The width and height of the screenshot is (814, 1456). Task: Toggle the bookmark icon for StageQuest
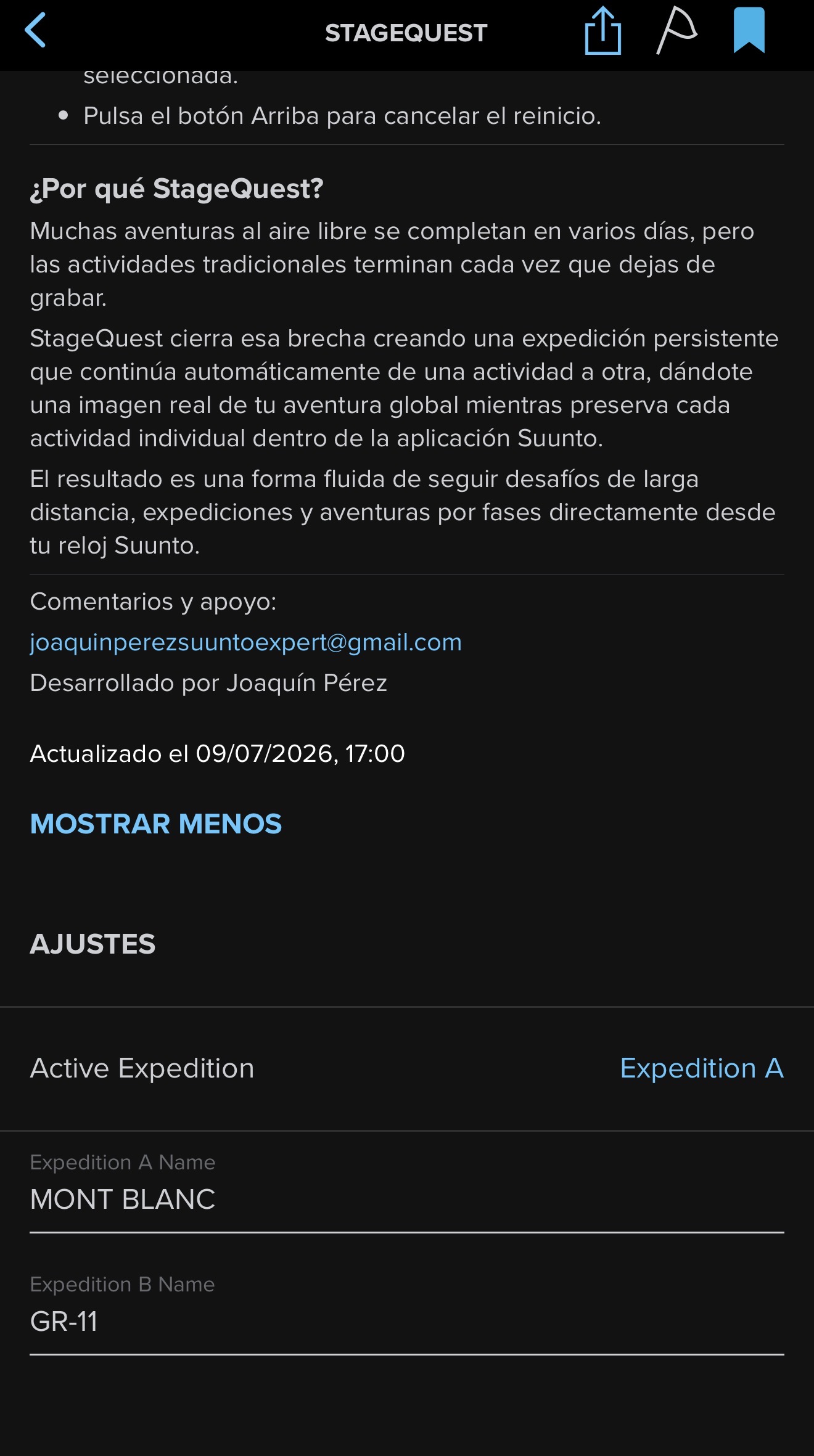pyautogui.click(x=749, y=31)
